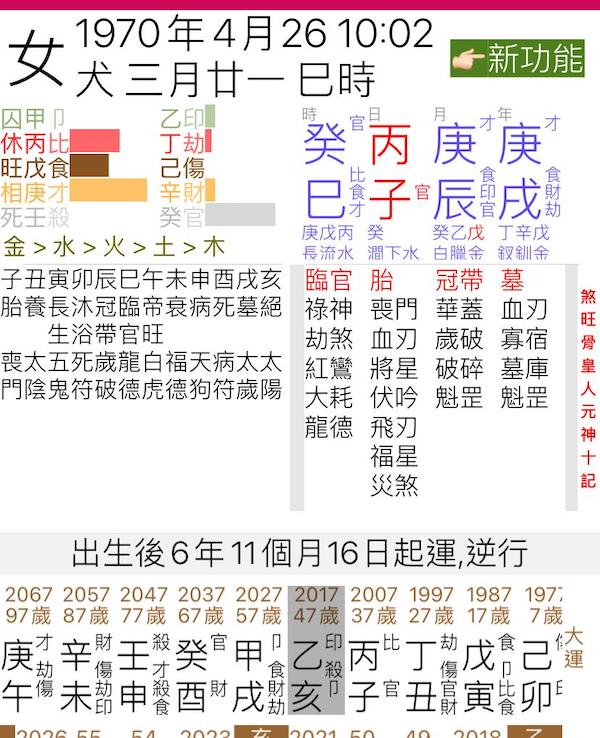The height and width of the screenshot is (738, 600).
Task: Open the red 煞旺骨皇人元神十記 side menu
Action: 587,388
